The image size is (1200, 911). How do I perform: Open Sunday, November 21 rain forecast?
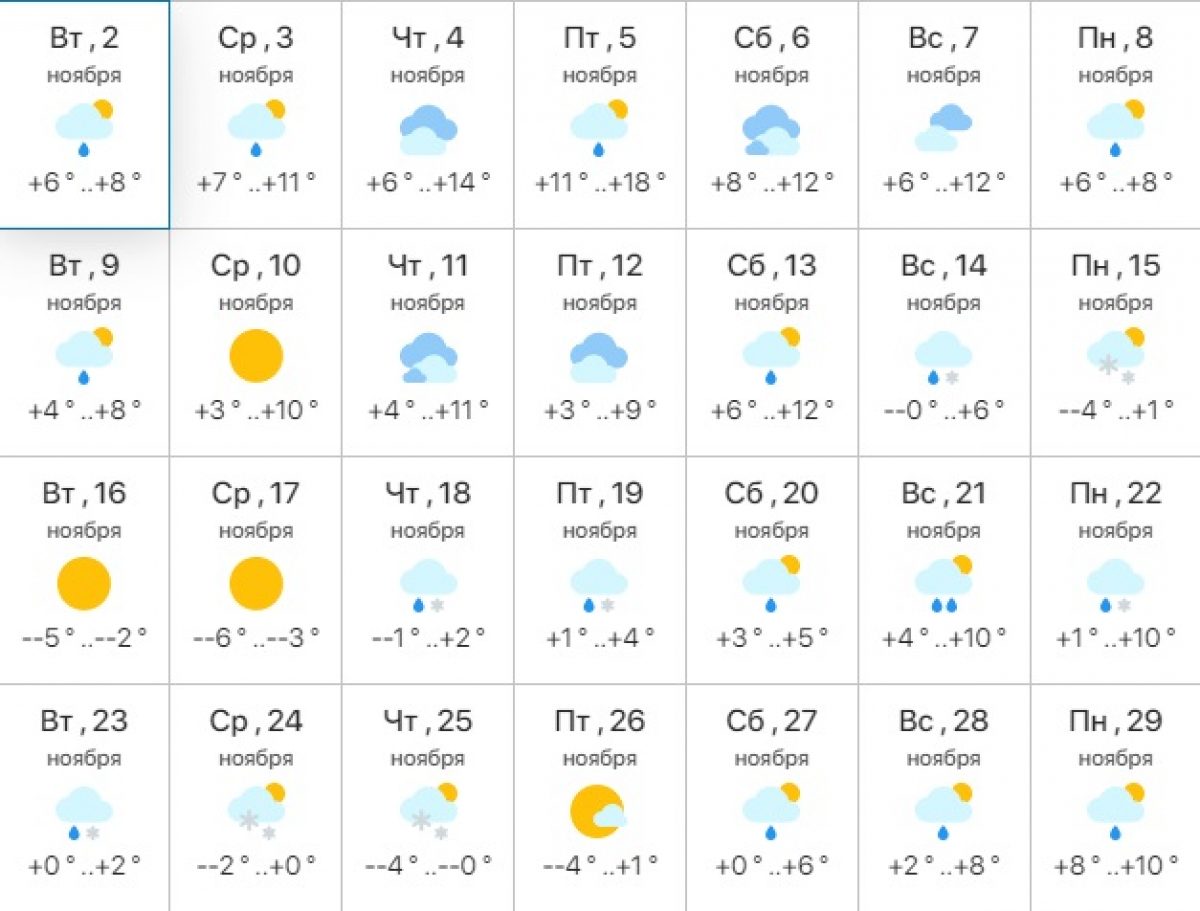click(944, 570)
